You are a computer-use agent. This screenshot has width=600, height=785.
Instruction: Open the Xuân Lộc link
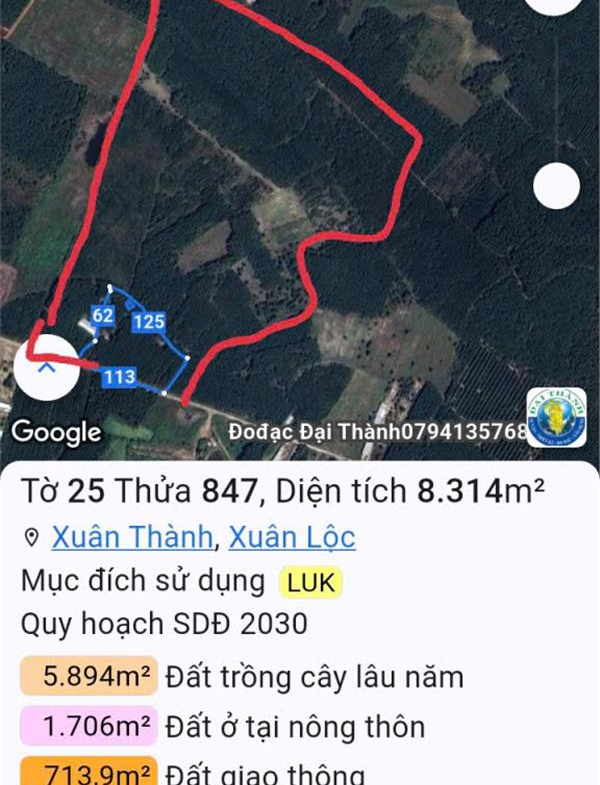(x=292, y=537)
